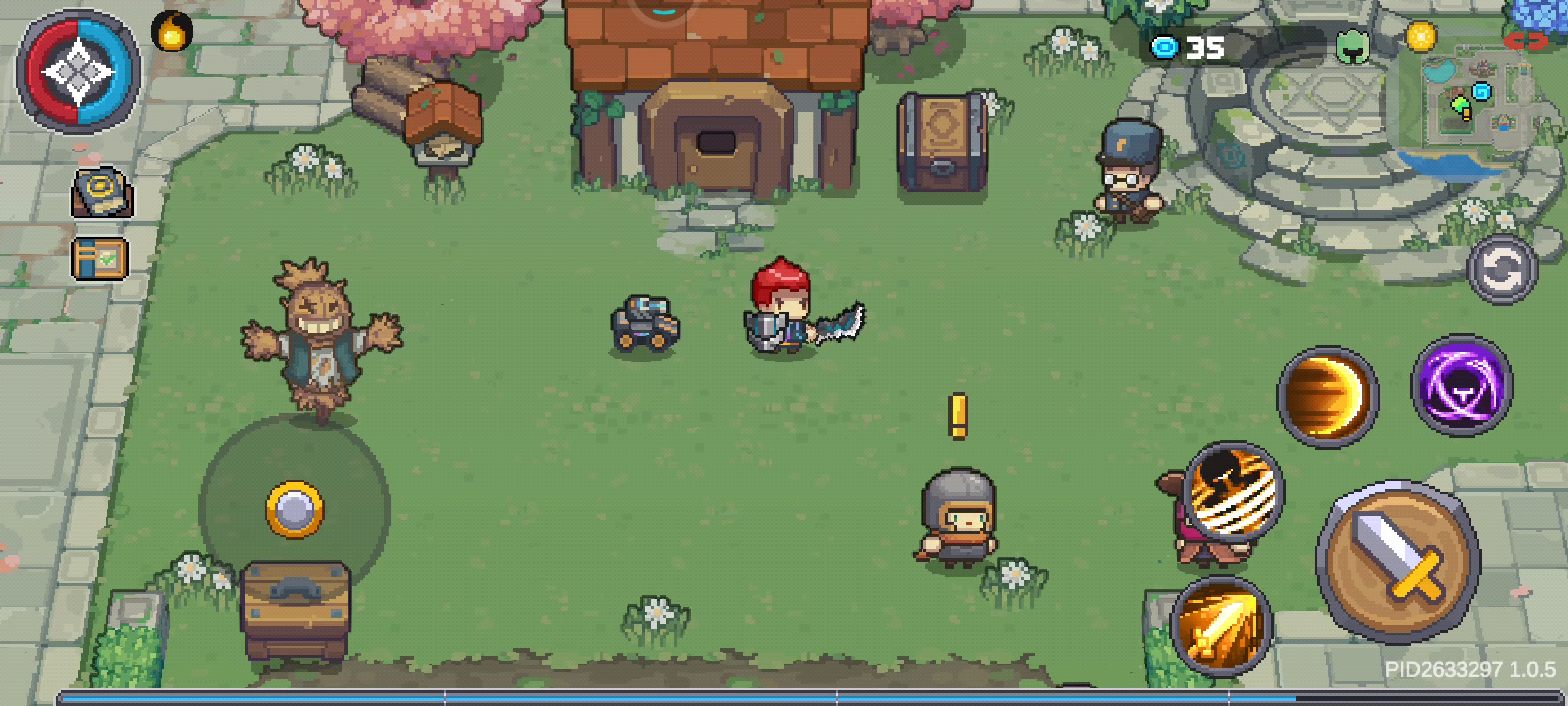Tap the weapon swap arrows button
The width and height of the screenshot is (1568, 706).
coord(1503,269)
